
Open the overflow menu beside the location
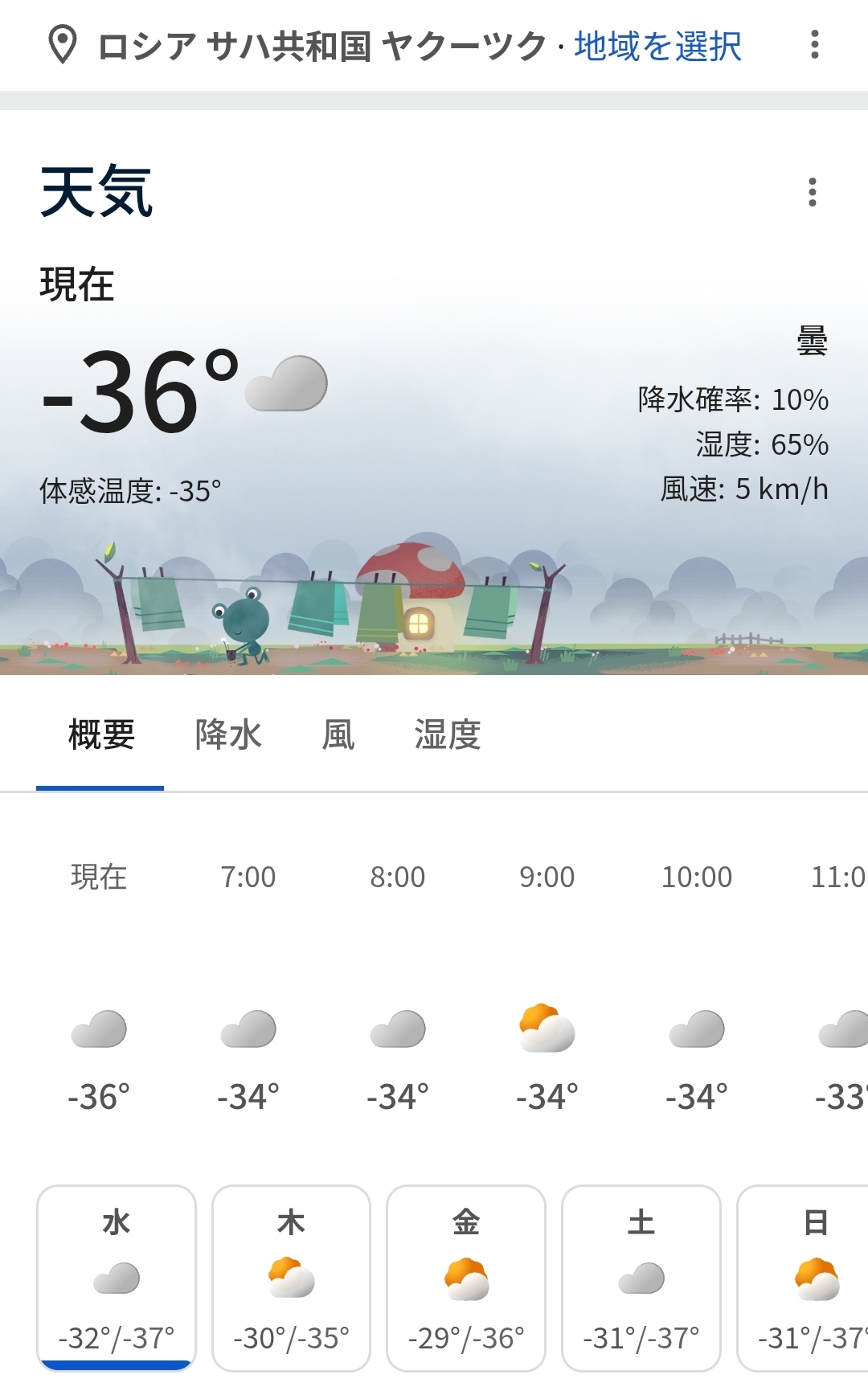pyautogui.click(x=814, y=45)
